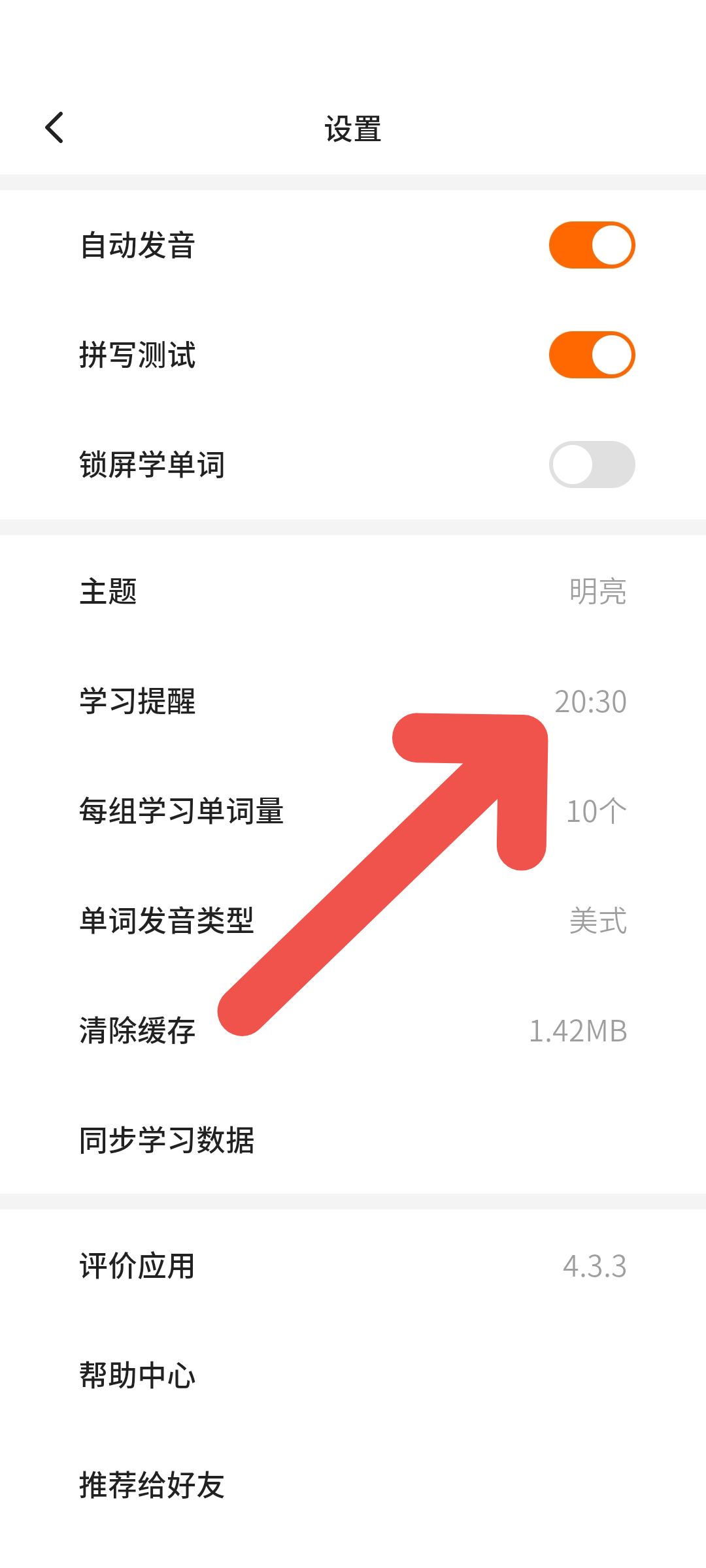Tap the 20:30 reminder time value
Viewport: 706px width, 1568px height.
[x=592, y=700]
